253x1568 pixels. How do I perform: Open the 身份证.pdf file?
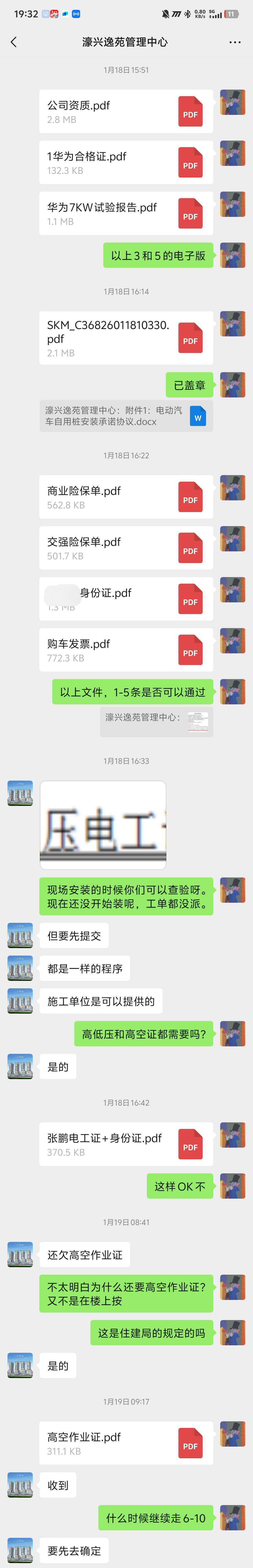point(126,599)
